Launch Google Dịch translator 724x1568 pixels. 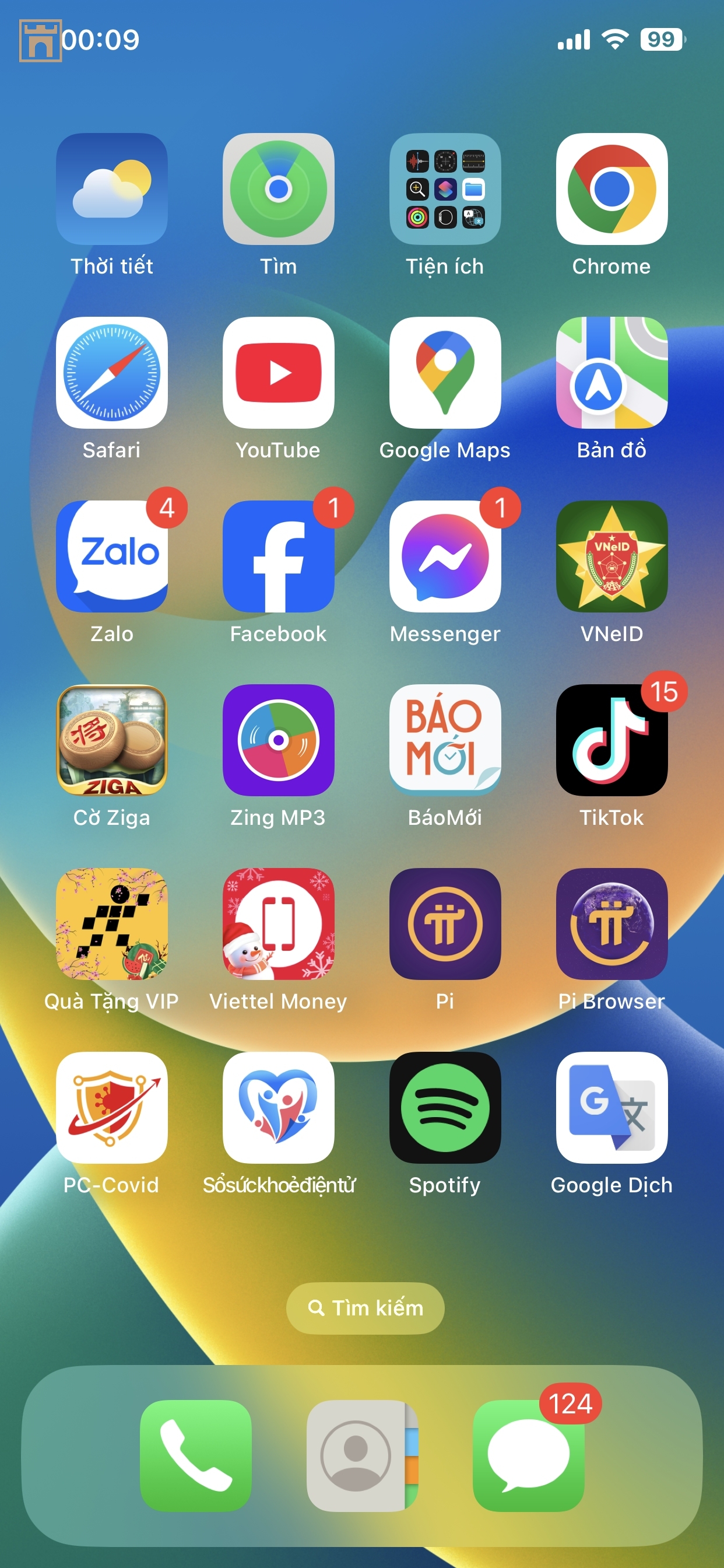tap(611, 1108)
